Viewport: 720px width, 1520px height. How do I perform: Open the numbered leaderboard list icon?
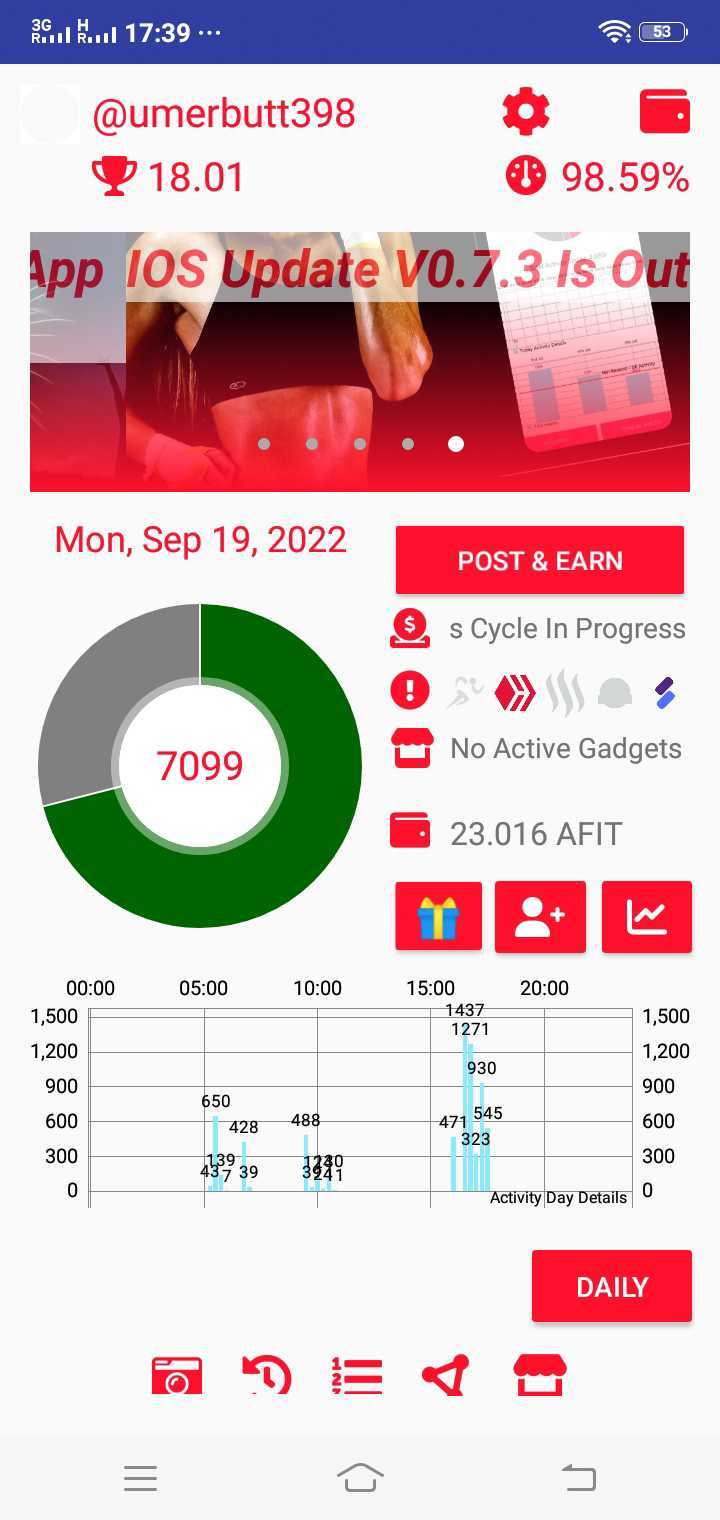coord(357,1375)
